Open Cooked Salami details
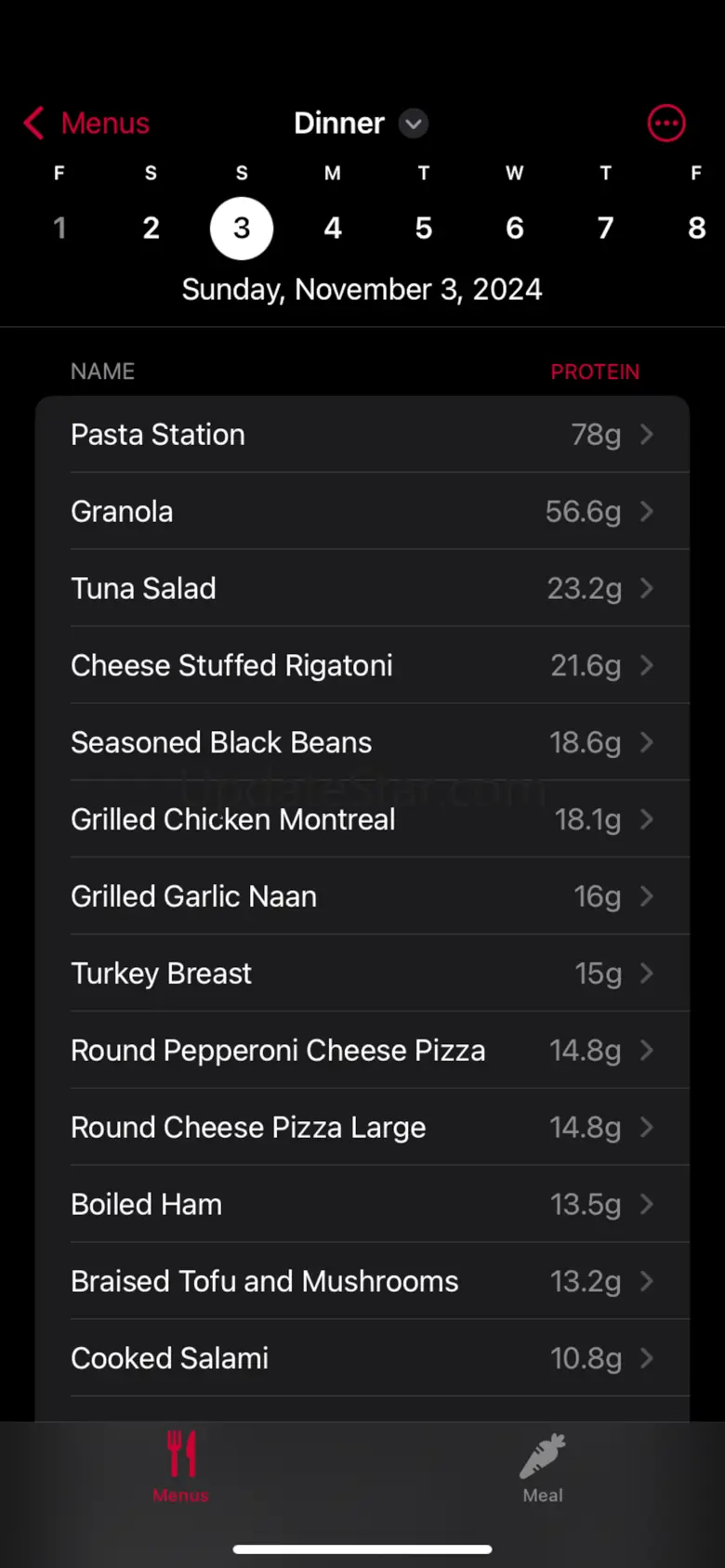Screen dimensions: 725x1568 [362, 1359]
